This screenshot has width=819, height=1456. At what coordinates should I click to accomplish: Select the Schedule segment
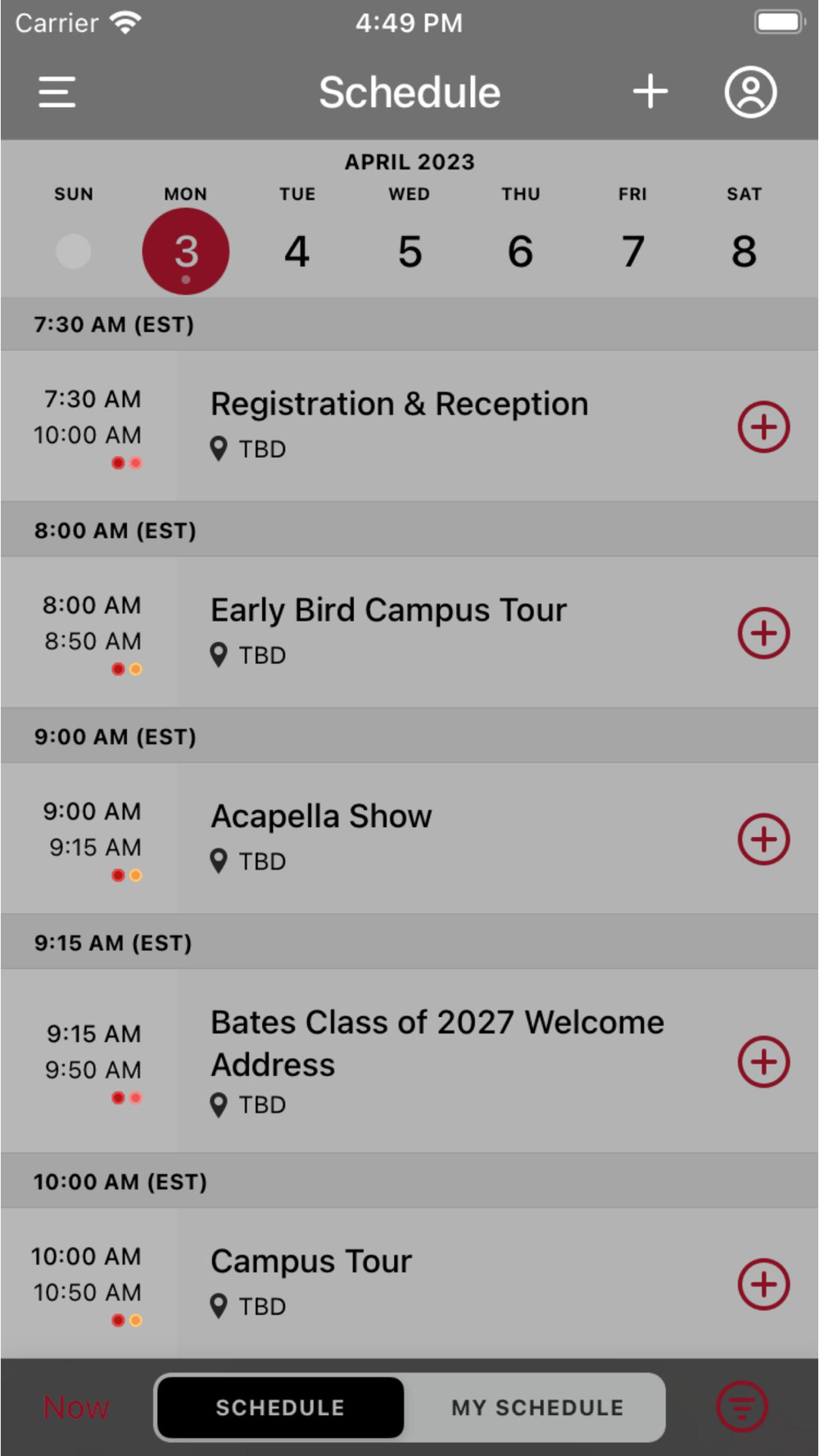pos(280,1408)
